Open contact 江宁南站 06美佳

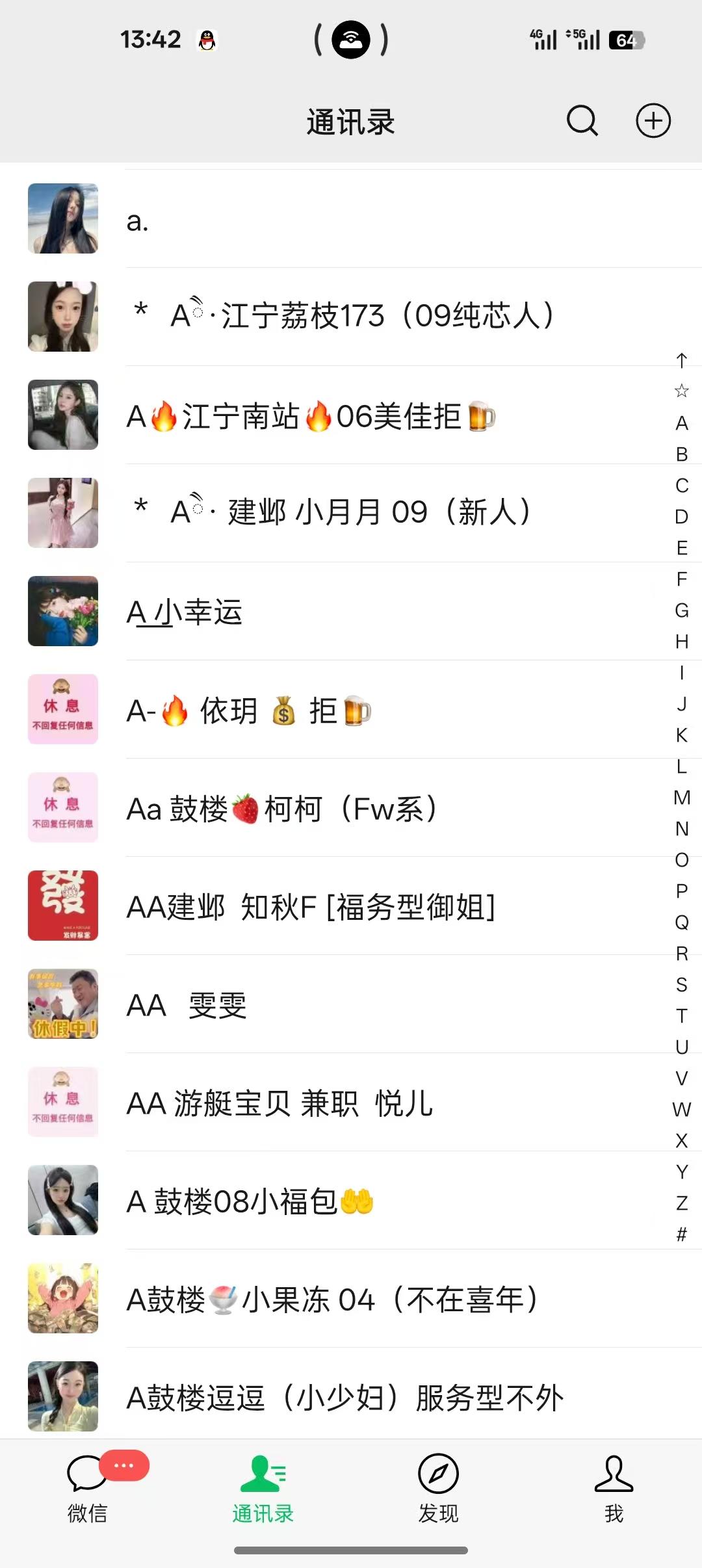pyautogui.click(x=351, y=415)
